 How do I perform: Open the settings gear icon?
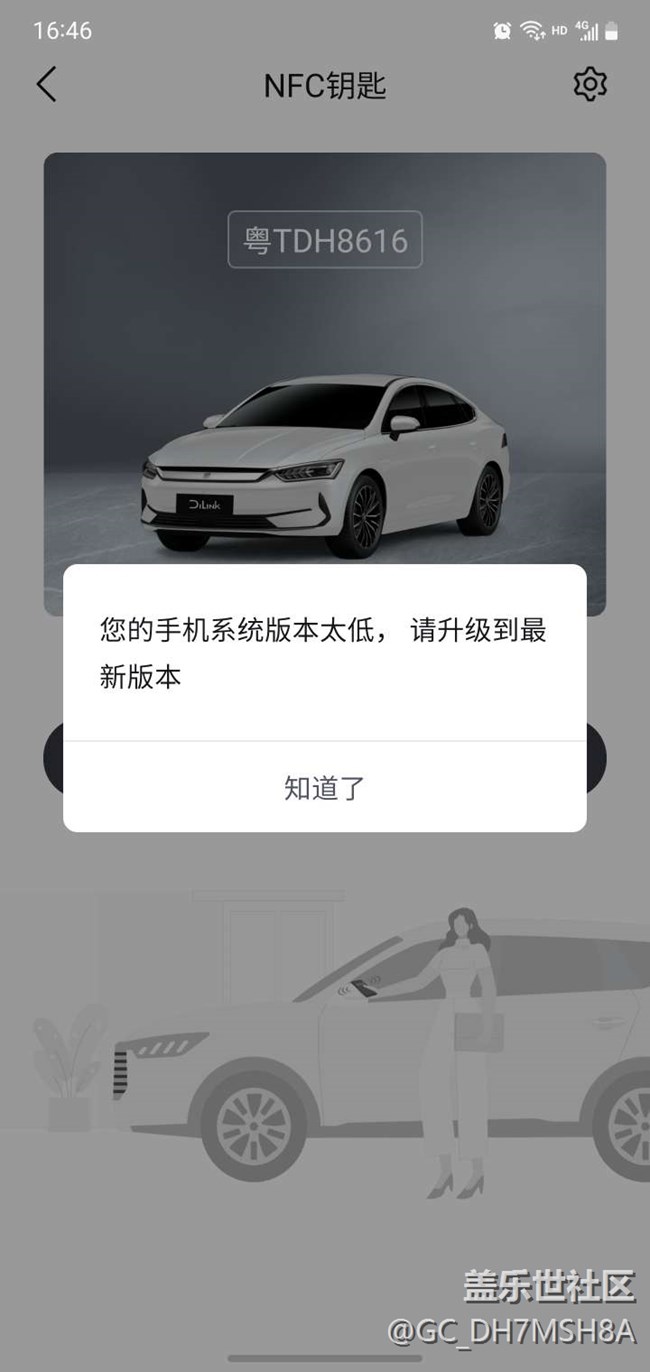click(590, 85)
